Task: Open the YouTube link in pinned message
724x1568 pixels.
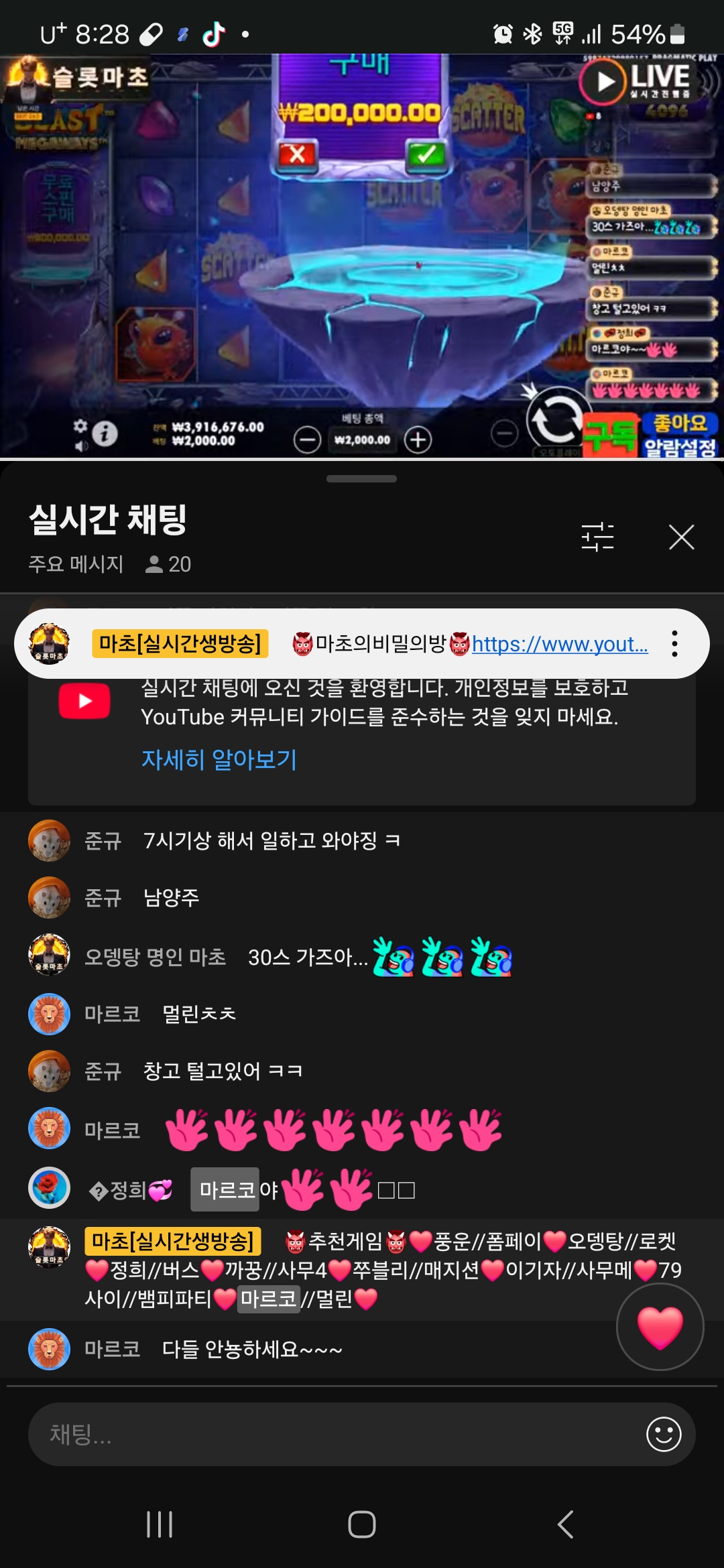Action: pos(560,644)
